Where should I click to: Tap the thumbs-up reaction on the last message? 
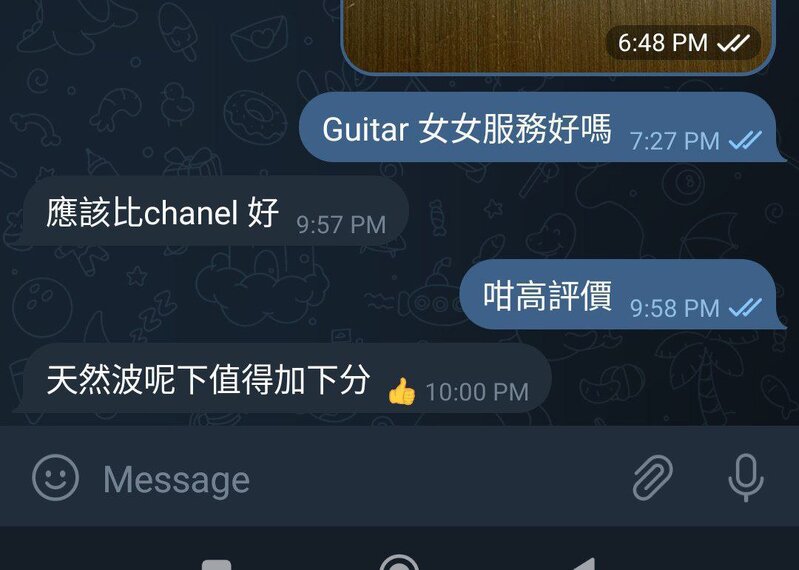[401, 392]
